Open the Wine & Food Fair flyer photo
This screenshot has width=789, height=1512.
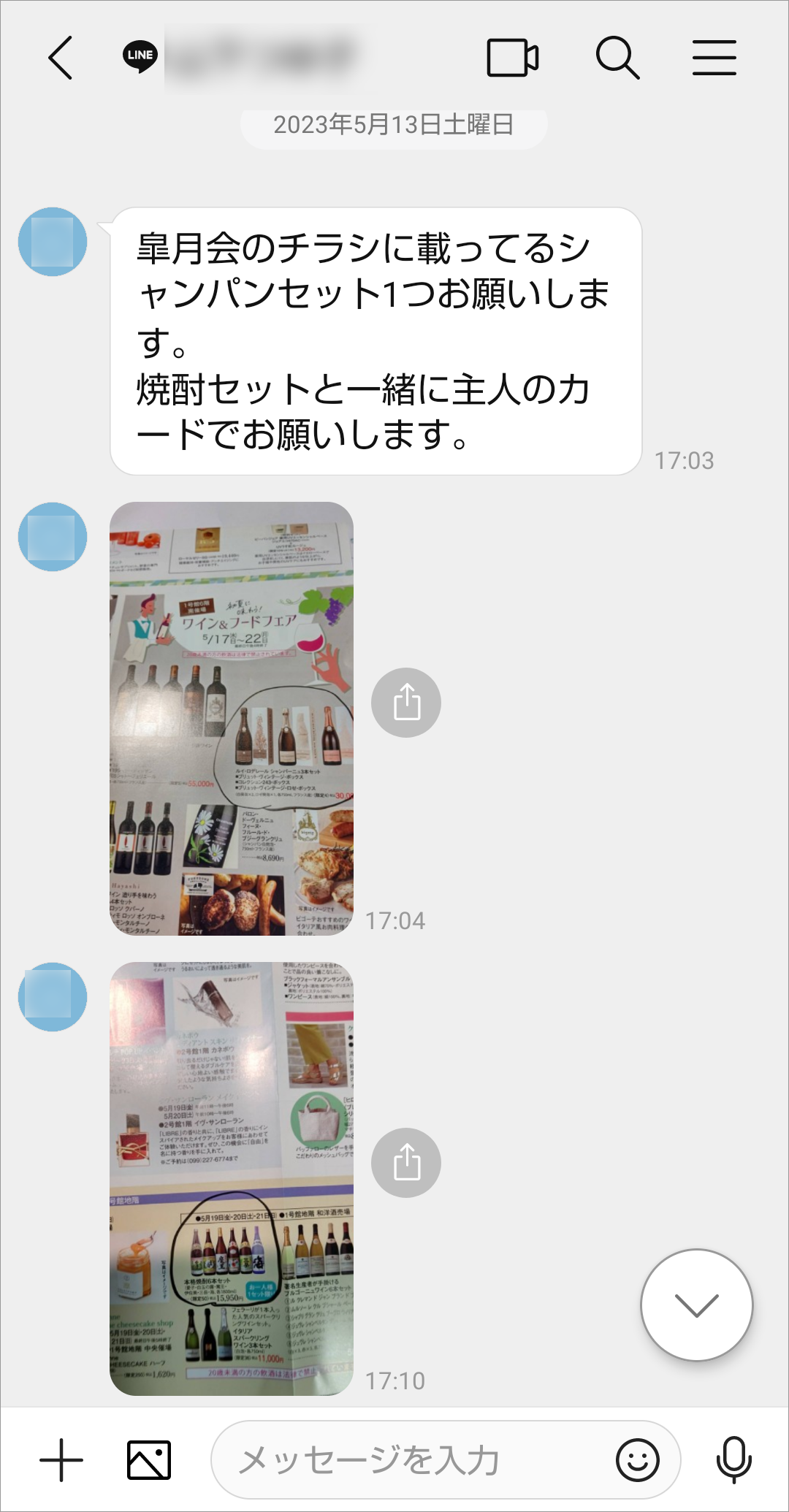coord(232,718)
